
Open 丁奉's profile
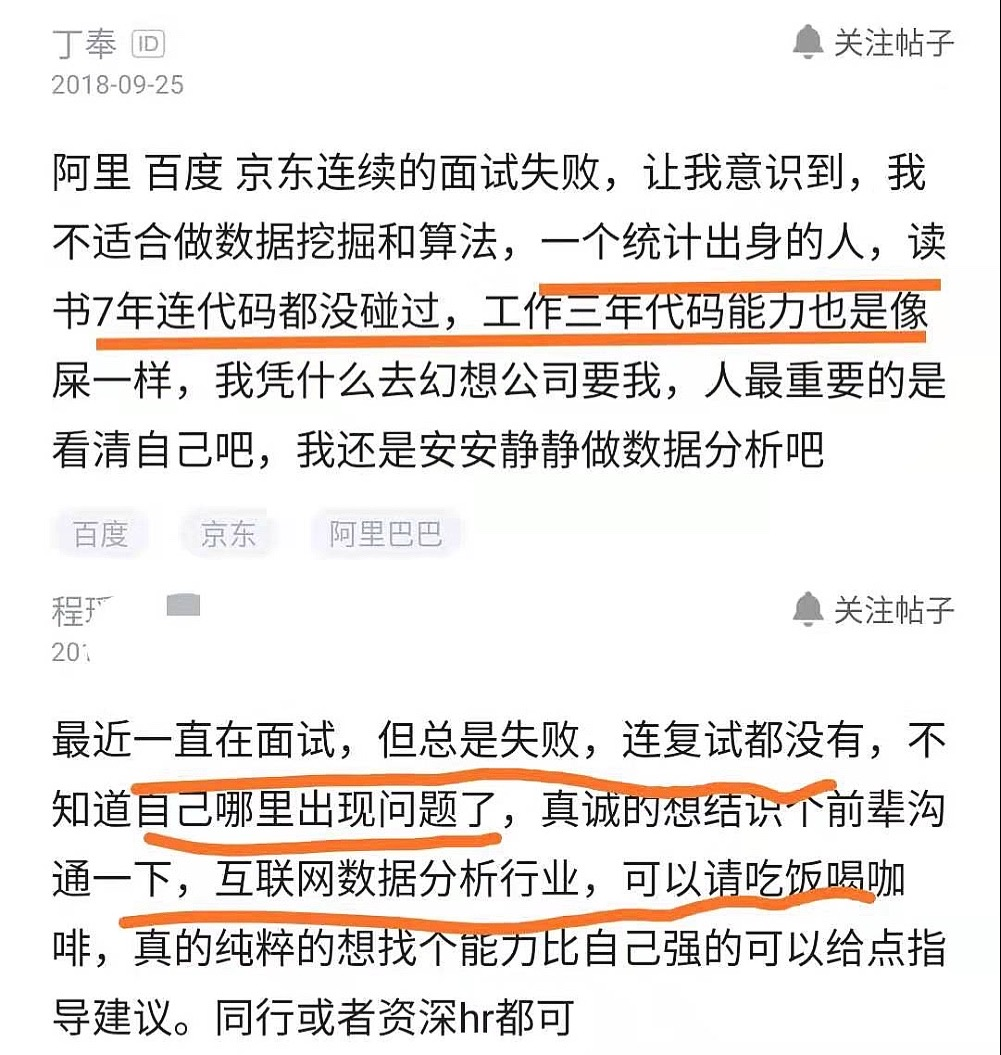pos(84,44)
